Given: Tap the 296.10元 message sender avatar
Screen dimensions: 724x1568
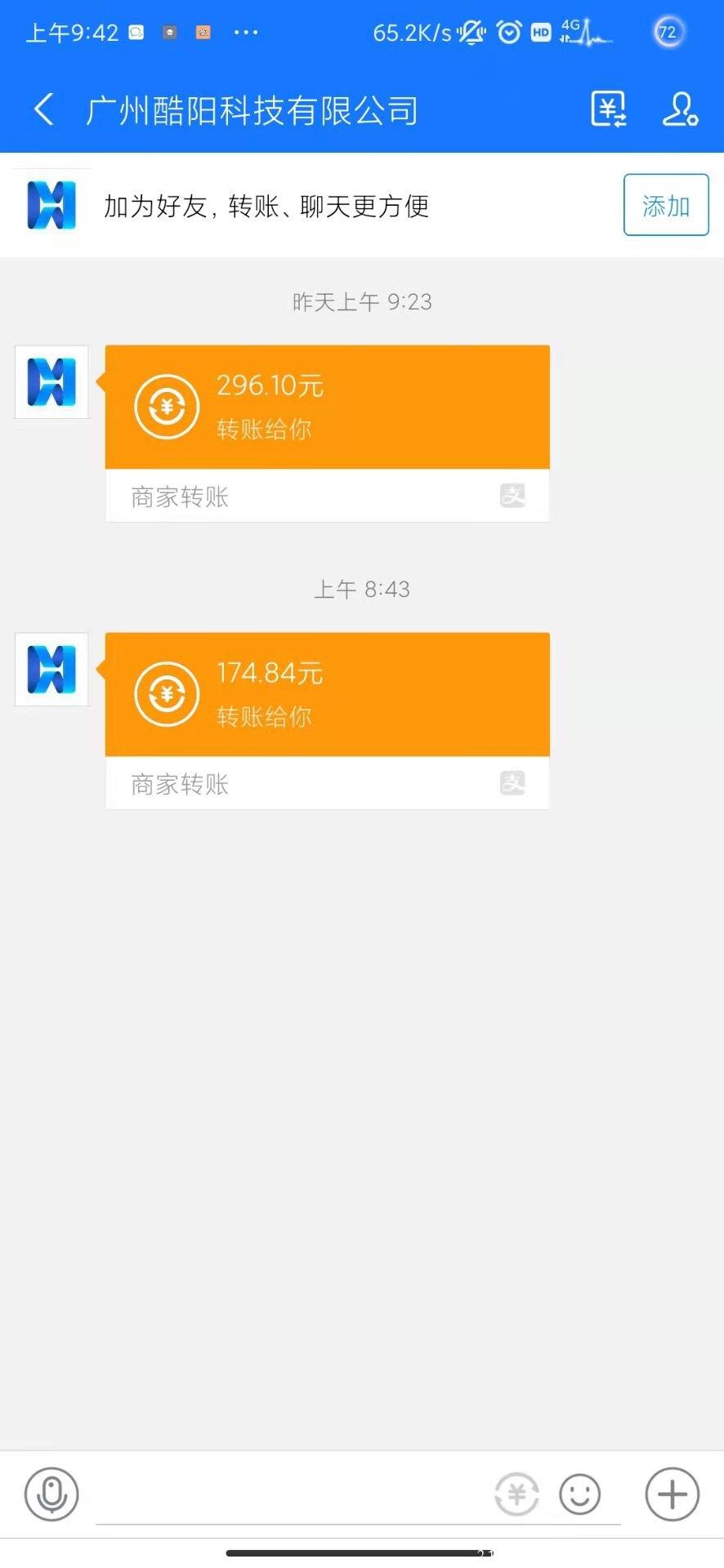Looking at the screenshot, I should coord(51,382).
